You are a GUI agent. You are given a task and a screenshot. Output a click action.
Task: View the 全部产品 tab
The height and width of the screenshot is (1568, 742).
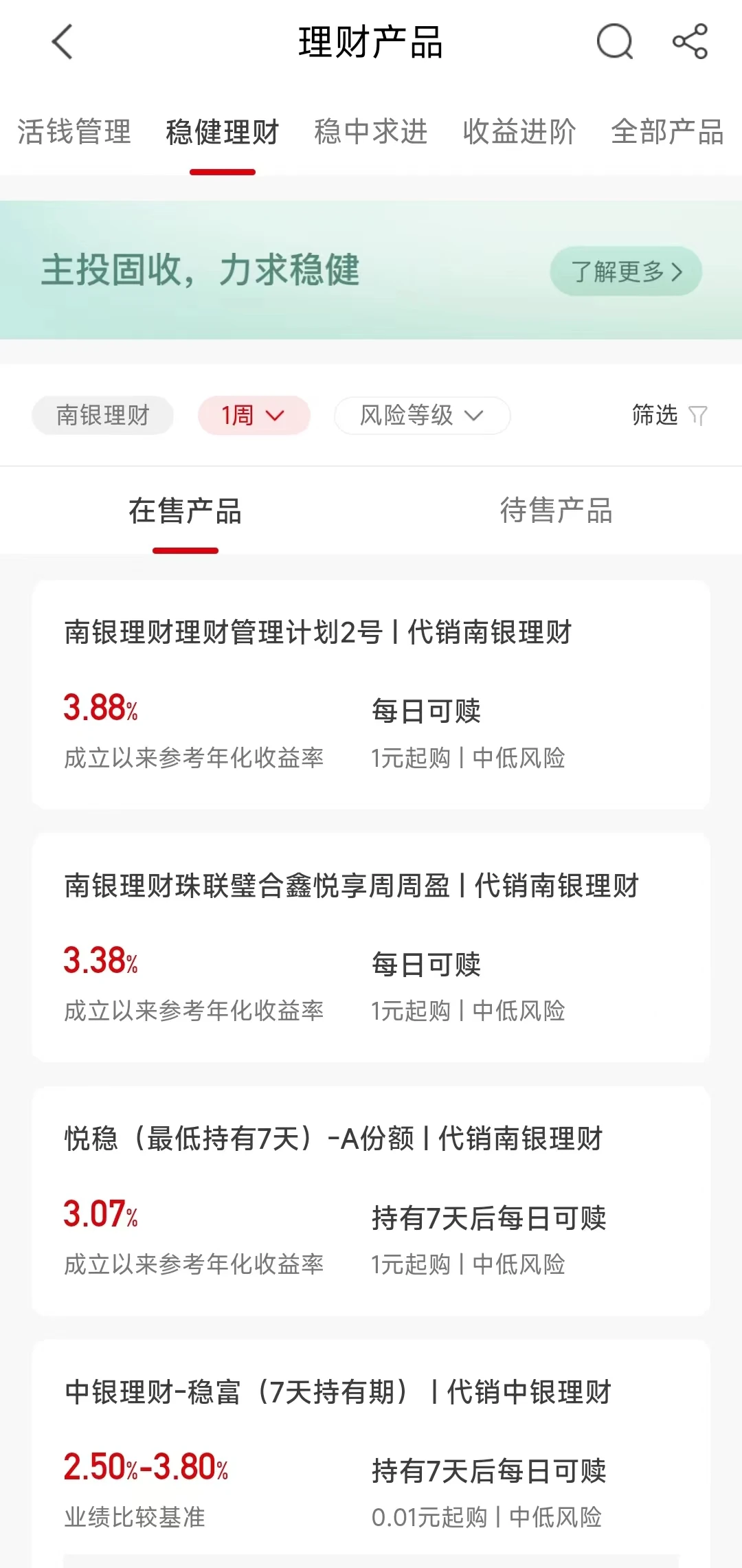(667, 132)
